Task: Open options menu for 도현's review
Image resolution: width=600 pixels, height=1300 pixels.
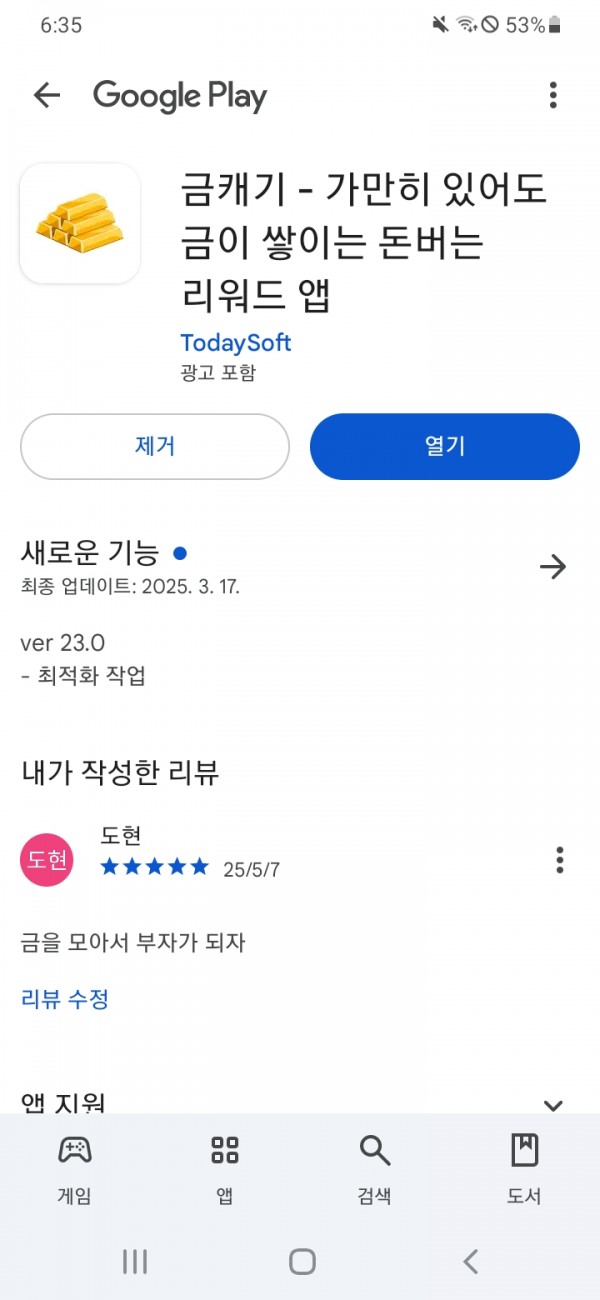Action: (559, 860)
